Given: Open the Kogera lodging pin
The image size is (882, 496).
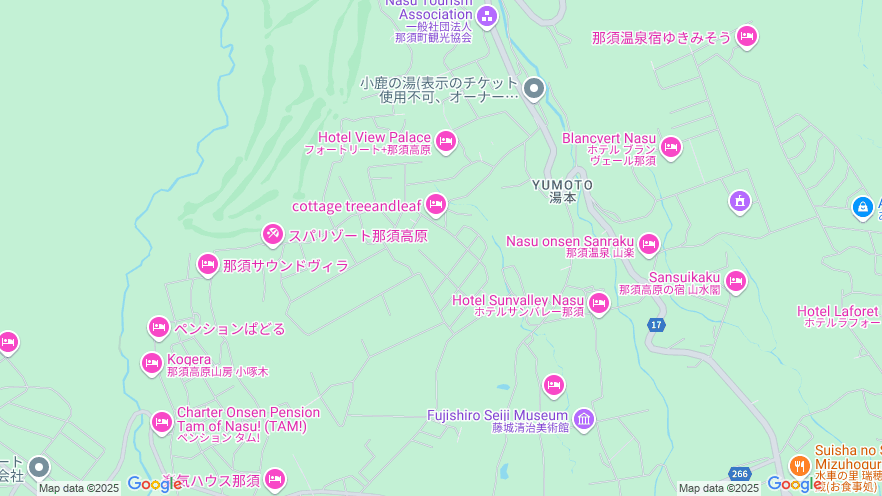Looking at the screenshot, I should (x=152, y=363).
